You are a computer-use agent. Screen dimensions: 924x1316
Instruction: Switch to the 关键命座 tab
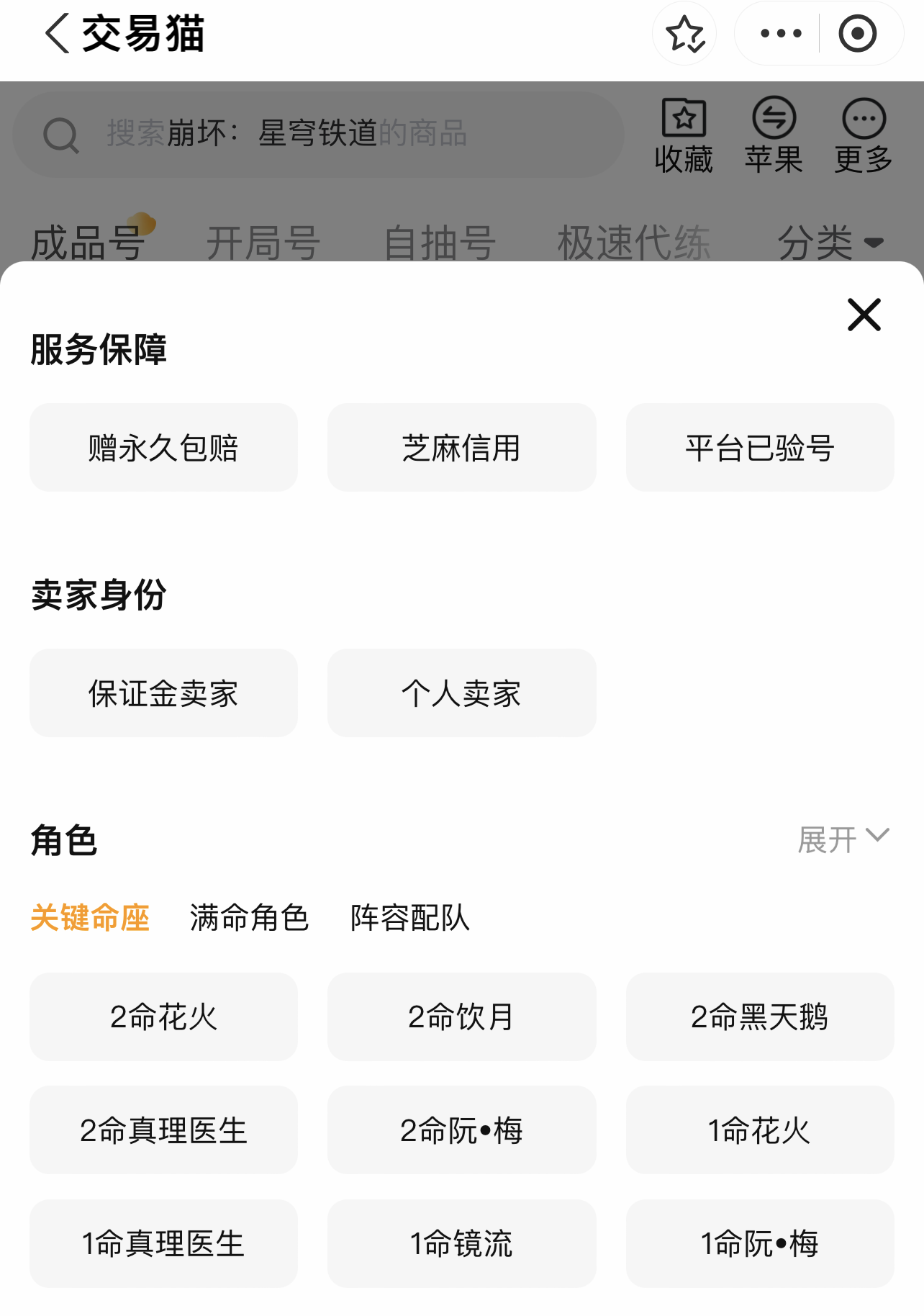point(90,918)
